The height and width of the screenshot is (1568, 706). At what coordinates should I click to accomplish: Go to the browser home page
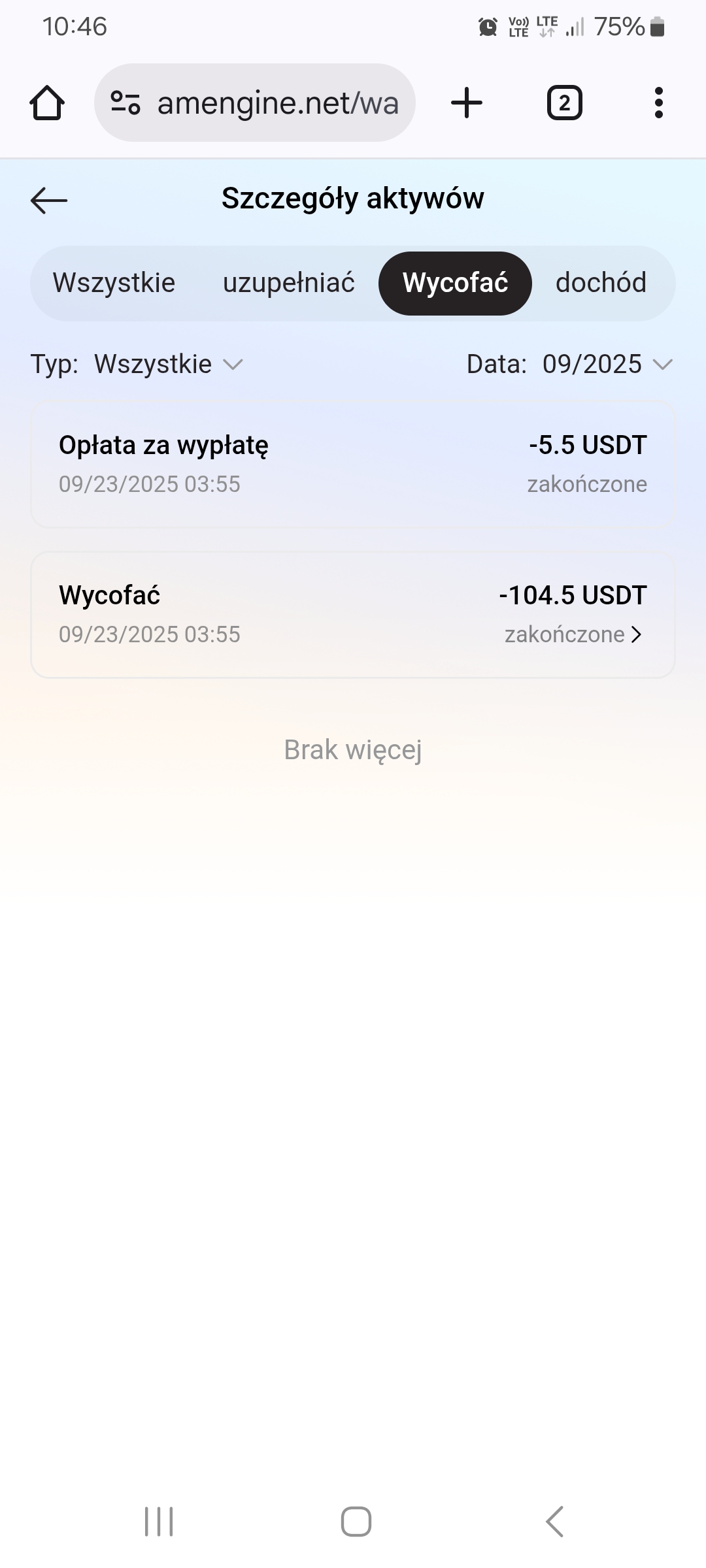click(47, 103)
